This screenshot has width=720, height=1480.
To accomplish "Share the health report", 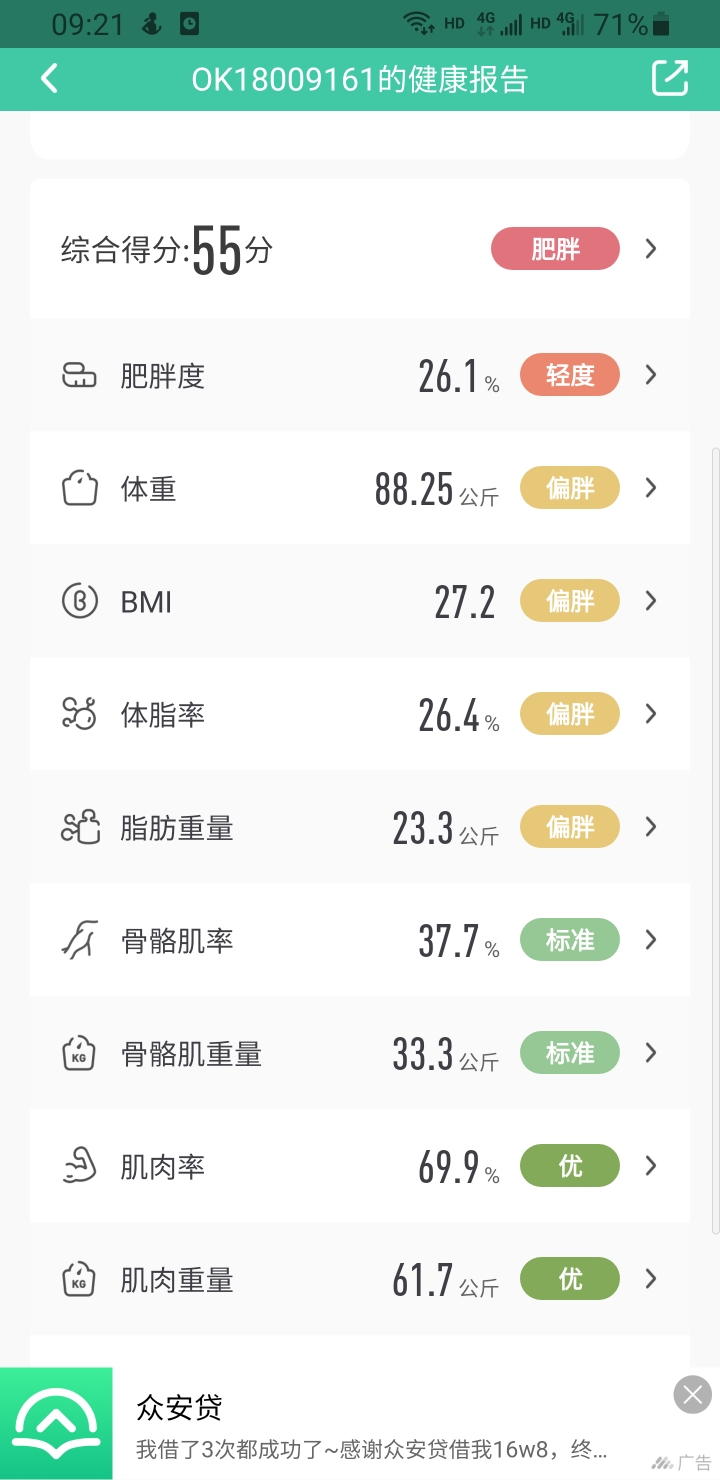I will [x=670, y=79].
